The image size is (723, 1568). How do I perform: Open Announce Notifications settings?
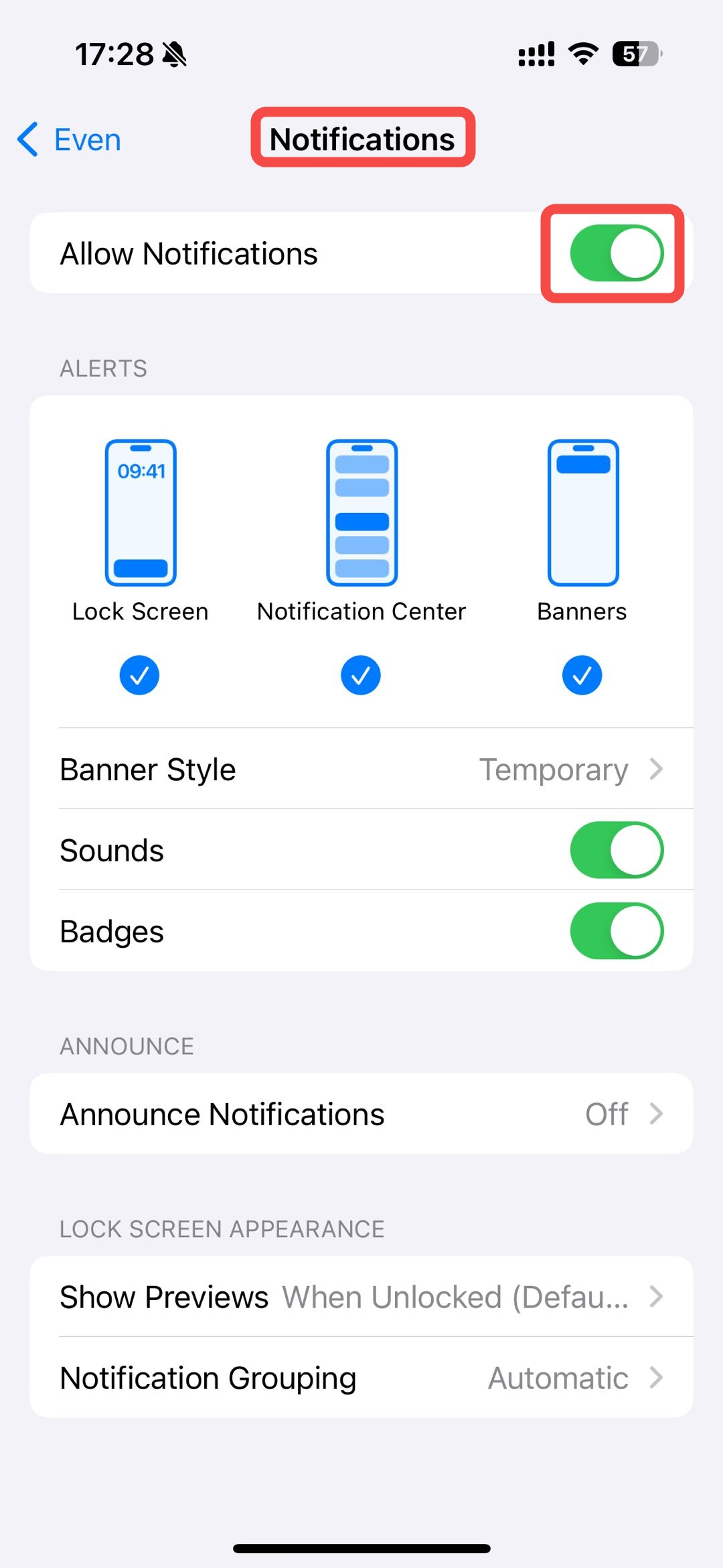coord(361,1114)
